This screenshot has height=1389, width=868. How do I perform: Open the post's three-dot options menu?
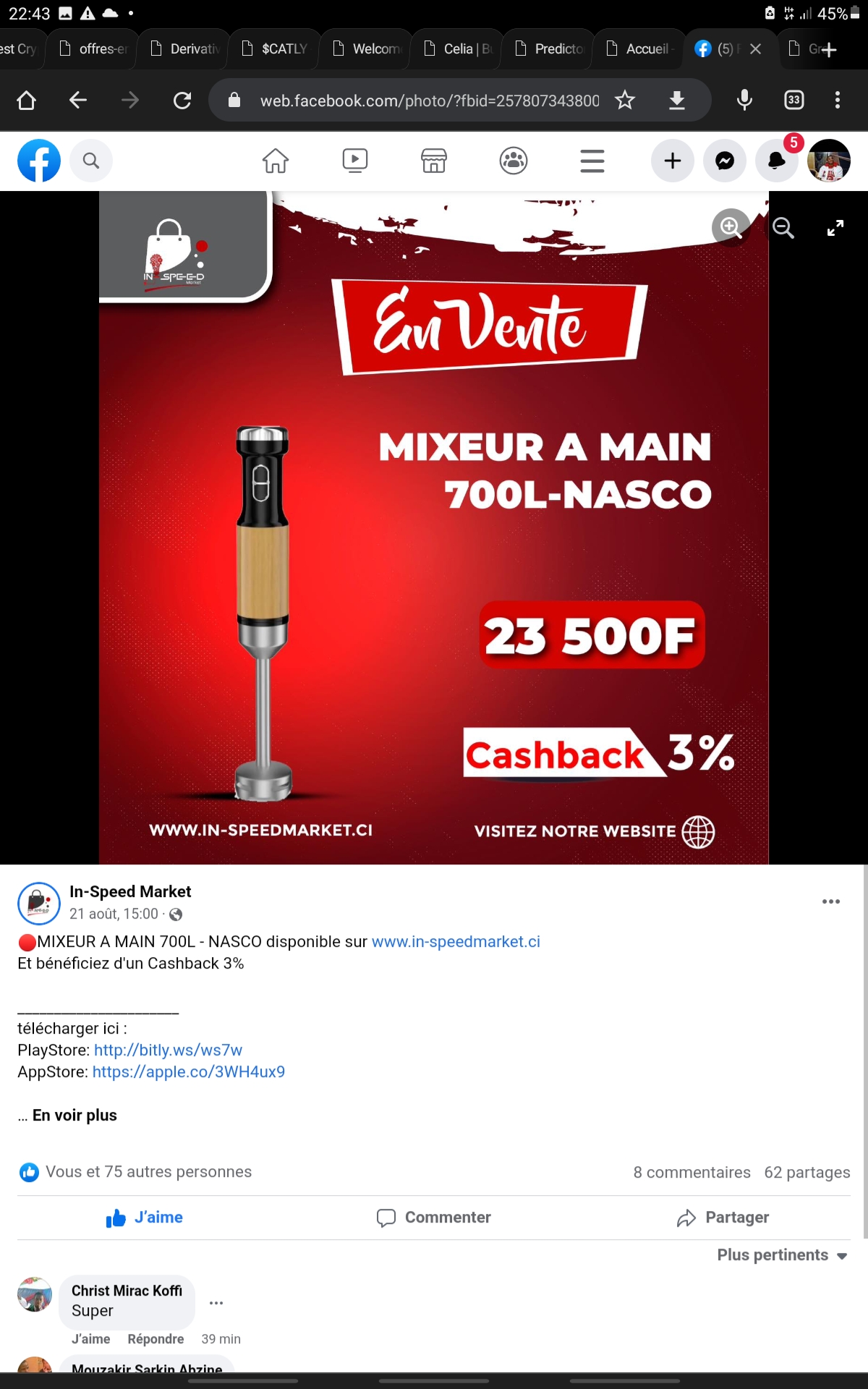[831, 901]
